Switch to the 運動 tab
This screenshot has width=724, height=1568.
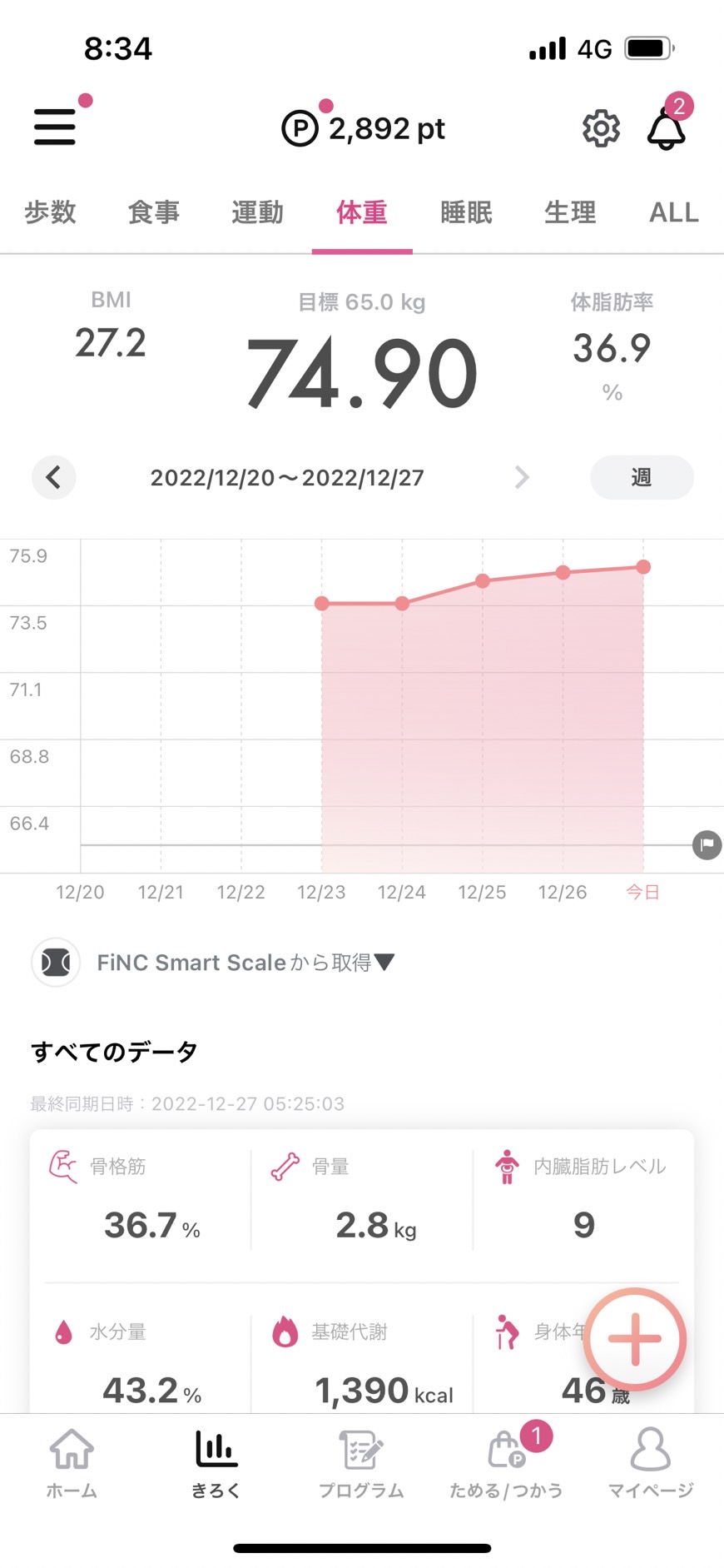pos(258,212)
